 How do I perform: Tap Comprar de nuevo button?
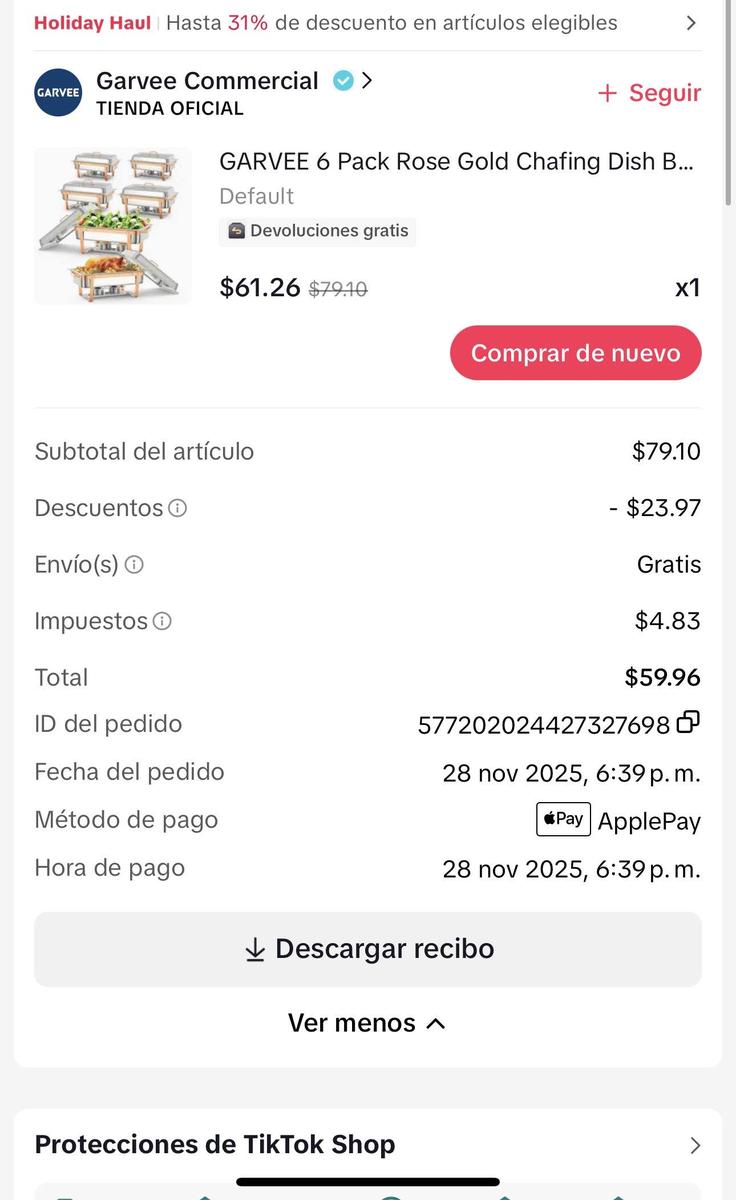[575, 353]
